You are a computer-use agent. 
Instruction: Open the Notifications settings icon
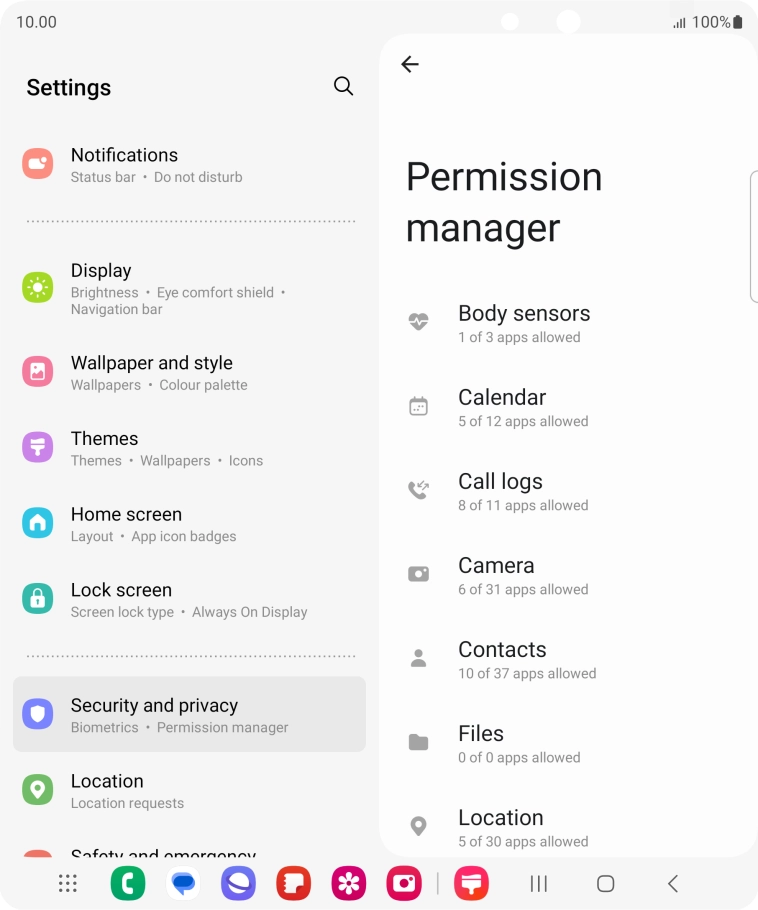37,163
